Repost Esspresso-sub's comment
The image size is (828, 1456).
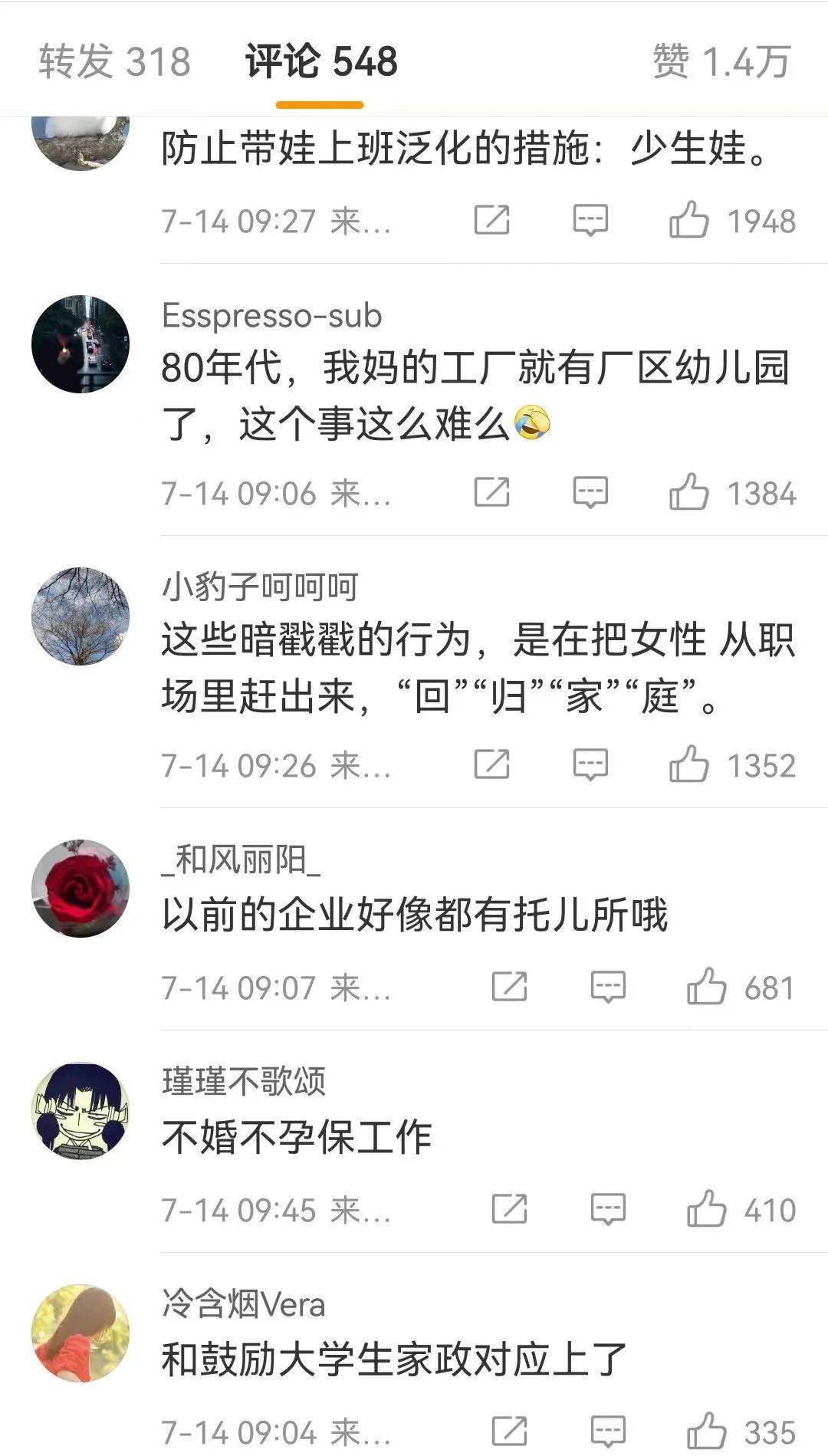[491, 493]
